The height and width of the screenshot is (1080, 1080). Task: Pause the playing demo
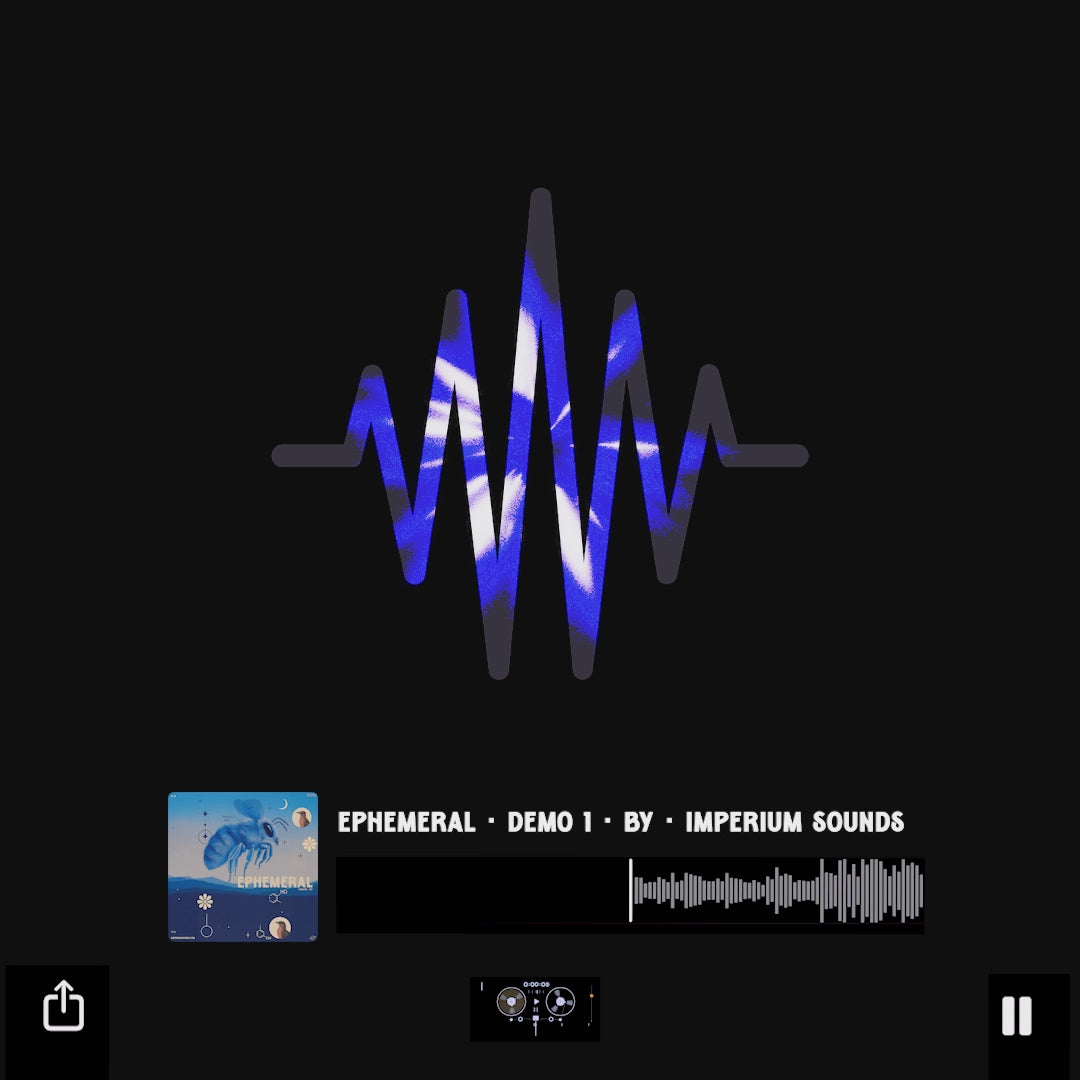coord(1017,1016)
